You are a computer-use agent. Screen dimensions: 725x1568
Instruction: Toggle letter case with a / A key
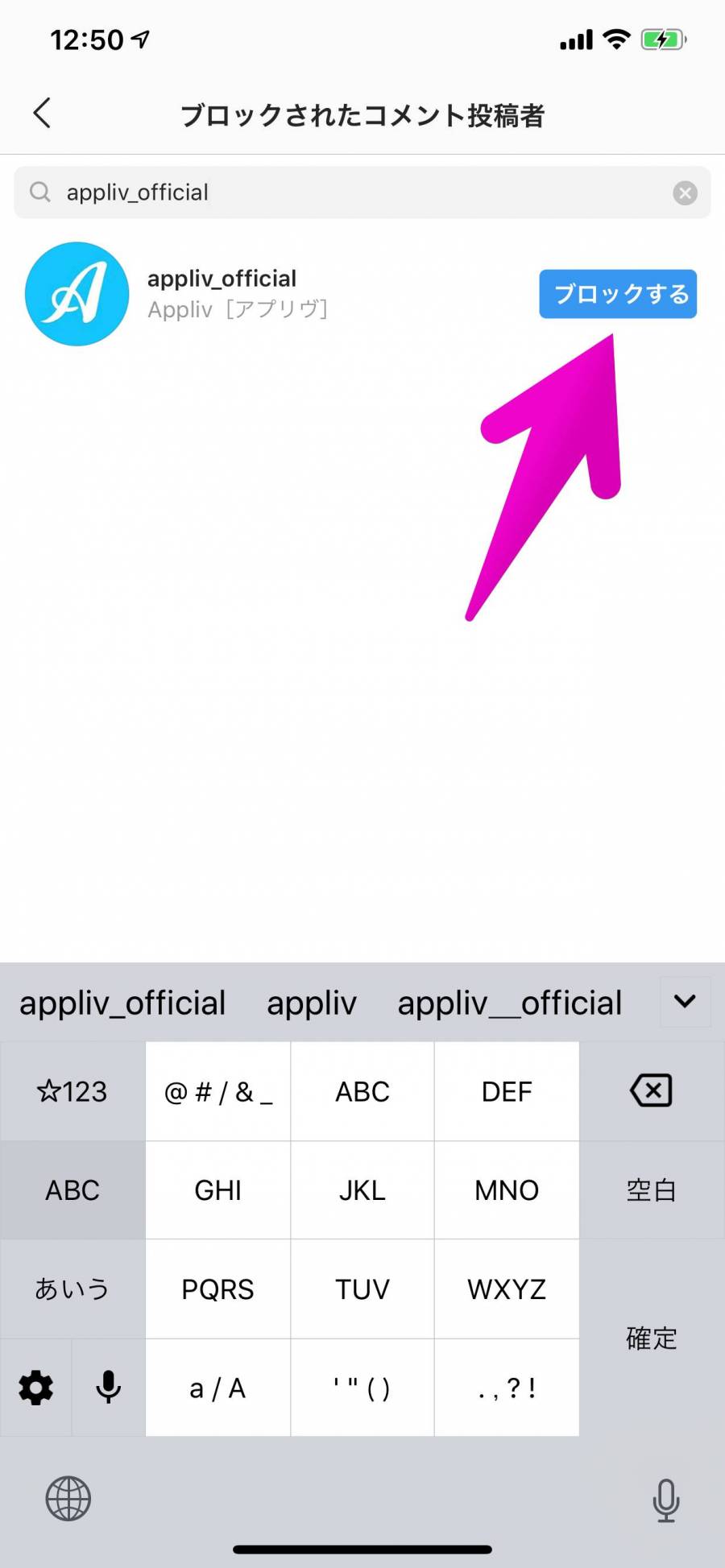click(217, 1388)
